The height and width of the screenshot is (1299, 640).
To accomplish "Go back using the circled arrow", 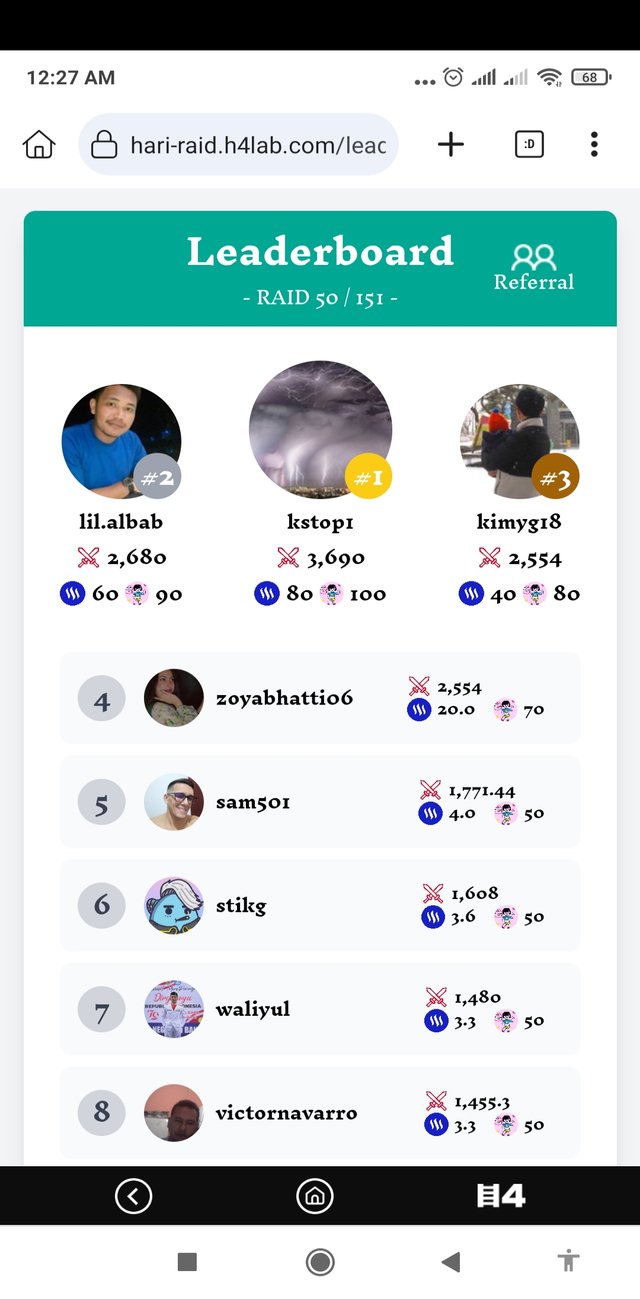I will pyautogui.click(x=134, y=1196).
